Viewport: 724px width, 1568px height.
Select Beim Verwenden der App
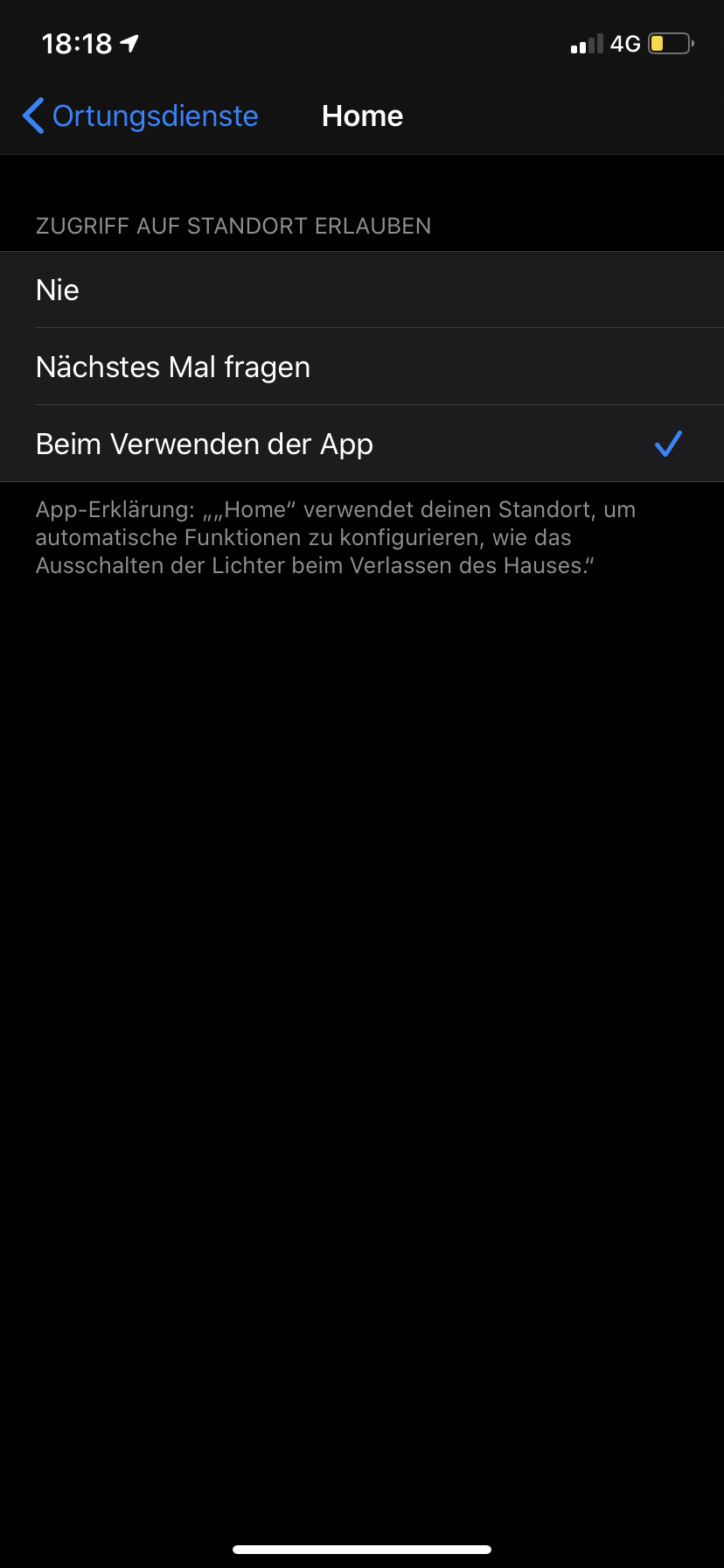coord(362,444)
